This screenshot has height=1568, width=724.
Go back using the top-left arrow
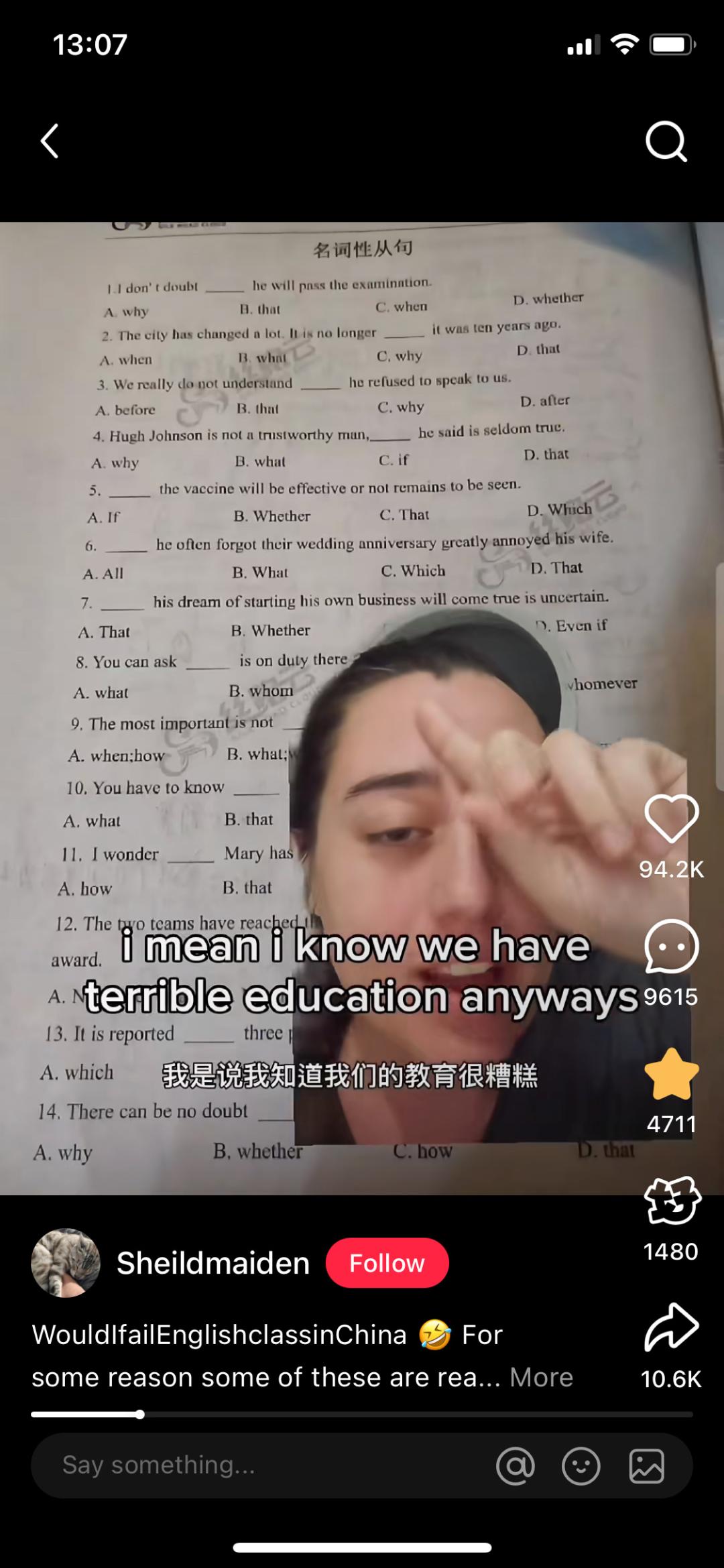[50, 141]
